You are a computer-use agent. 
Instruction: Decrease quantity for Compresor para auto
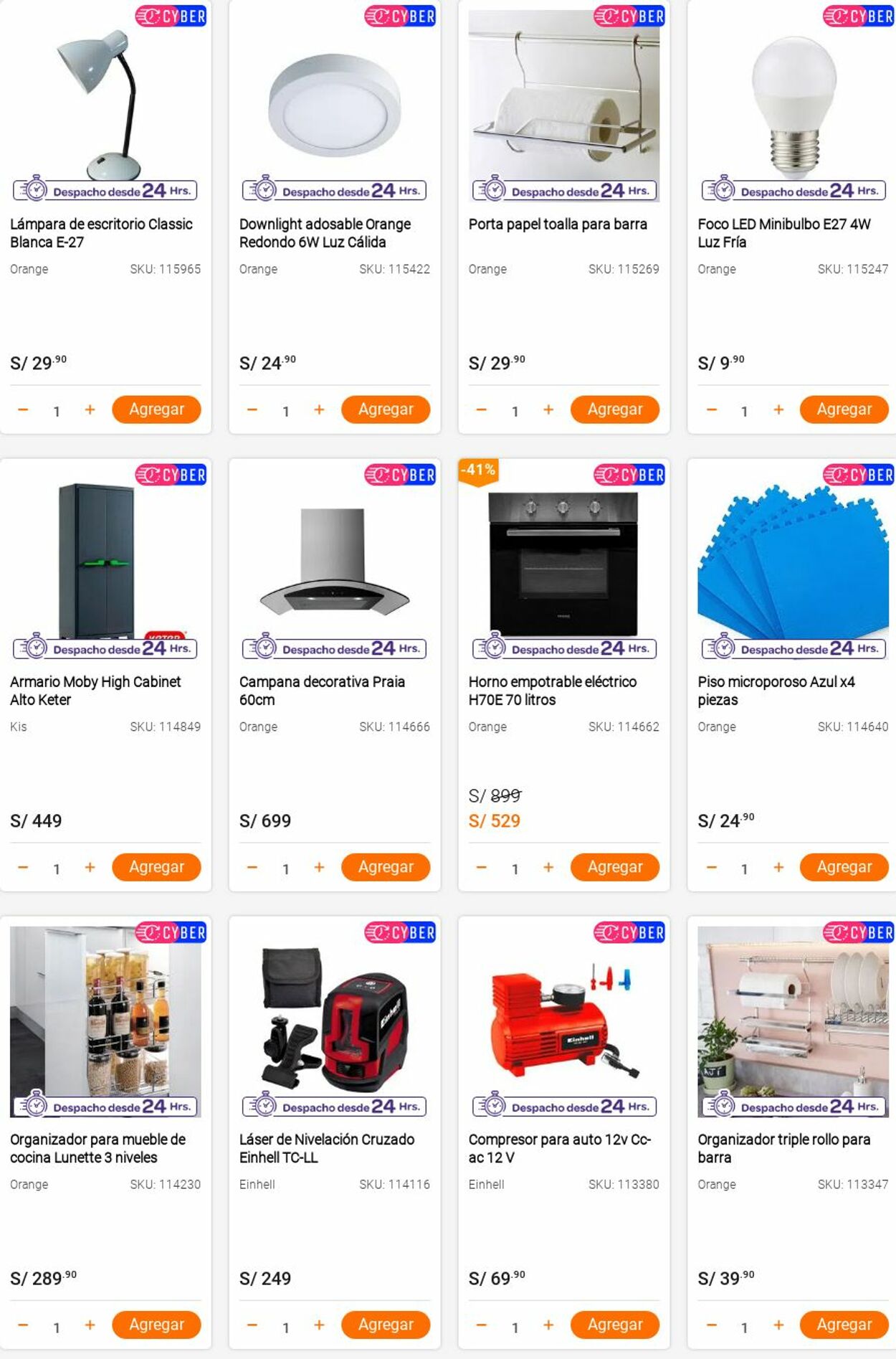(x=482, y=1325)
